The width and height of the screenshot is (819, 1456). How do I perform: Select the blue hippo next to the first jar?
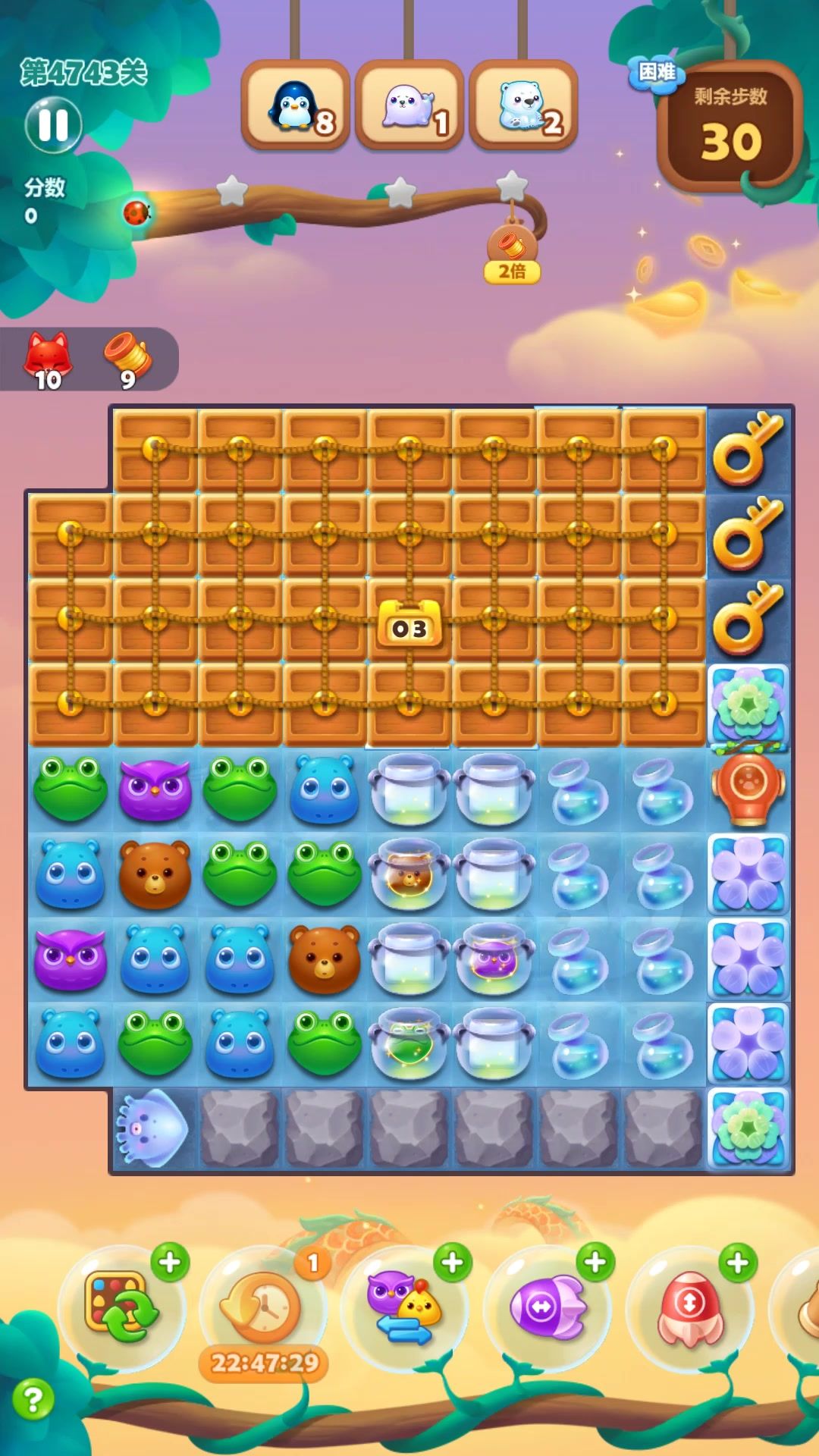325,790
